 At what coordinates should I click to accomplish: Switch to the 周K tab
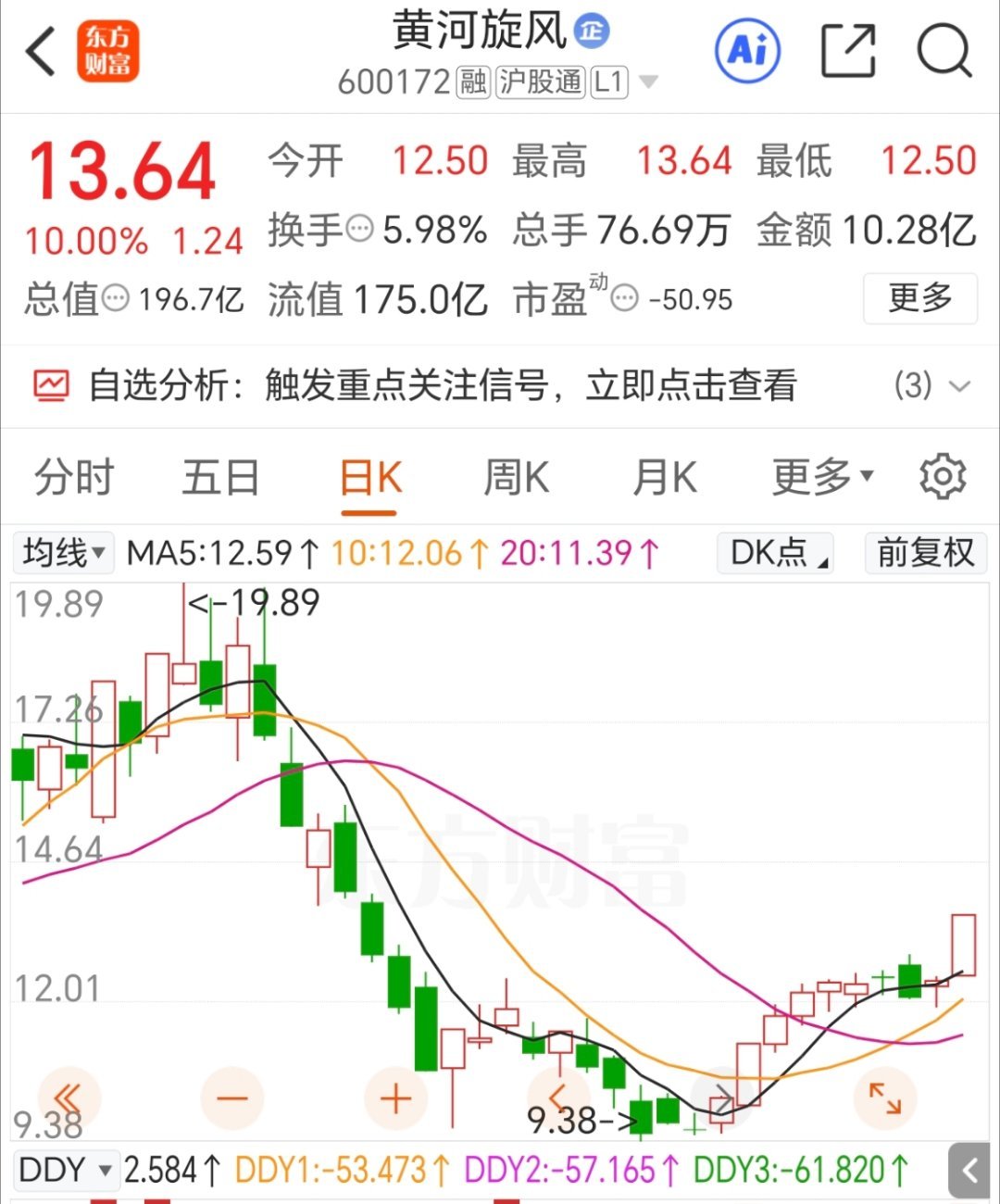(x=517, y=479)
